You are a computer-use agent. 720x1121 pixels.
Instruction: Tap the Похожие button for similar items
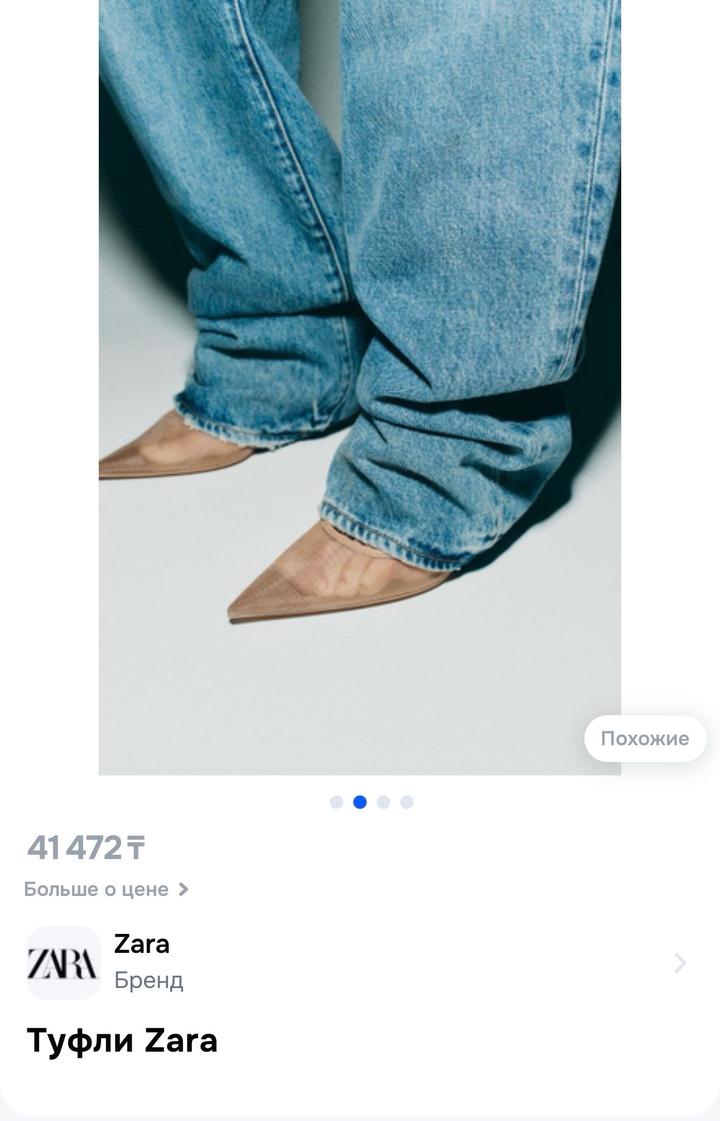pos(645,739)
